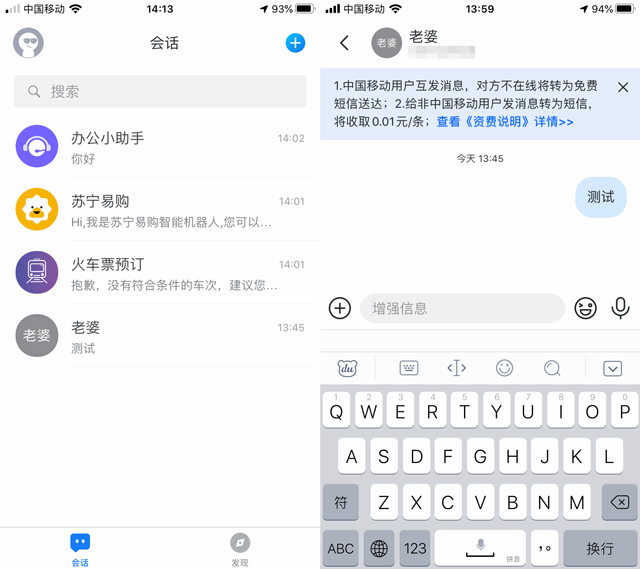
Task: Tap the profile avatar in the top left
Action: pyautogui.click(x=28, y=43)
